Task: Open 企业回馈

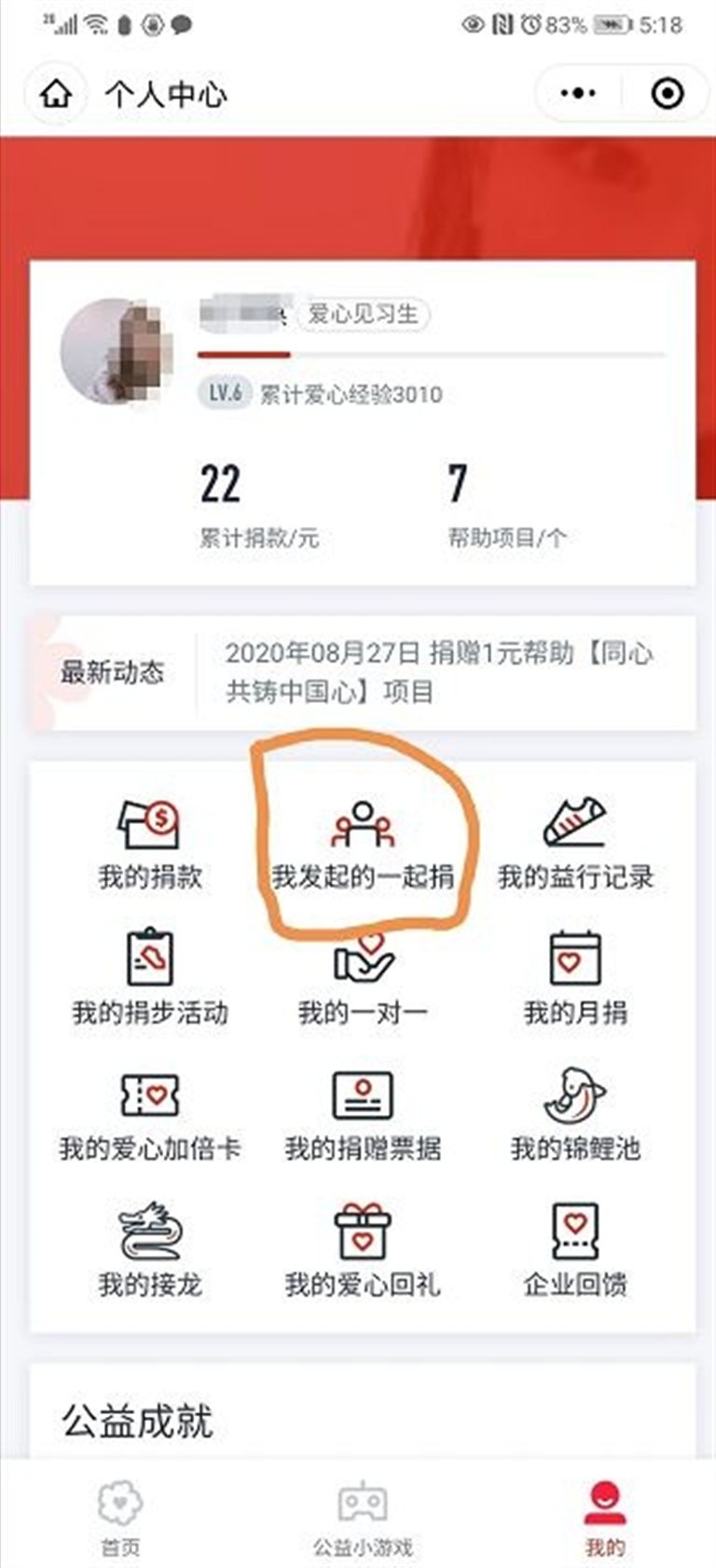Action: tap(574, 1251)
